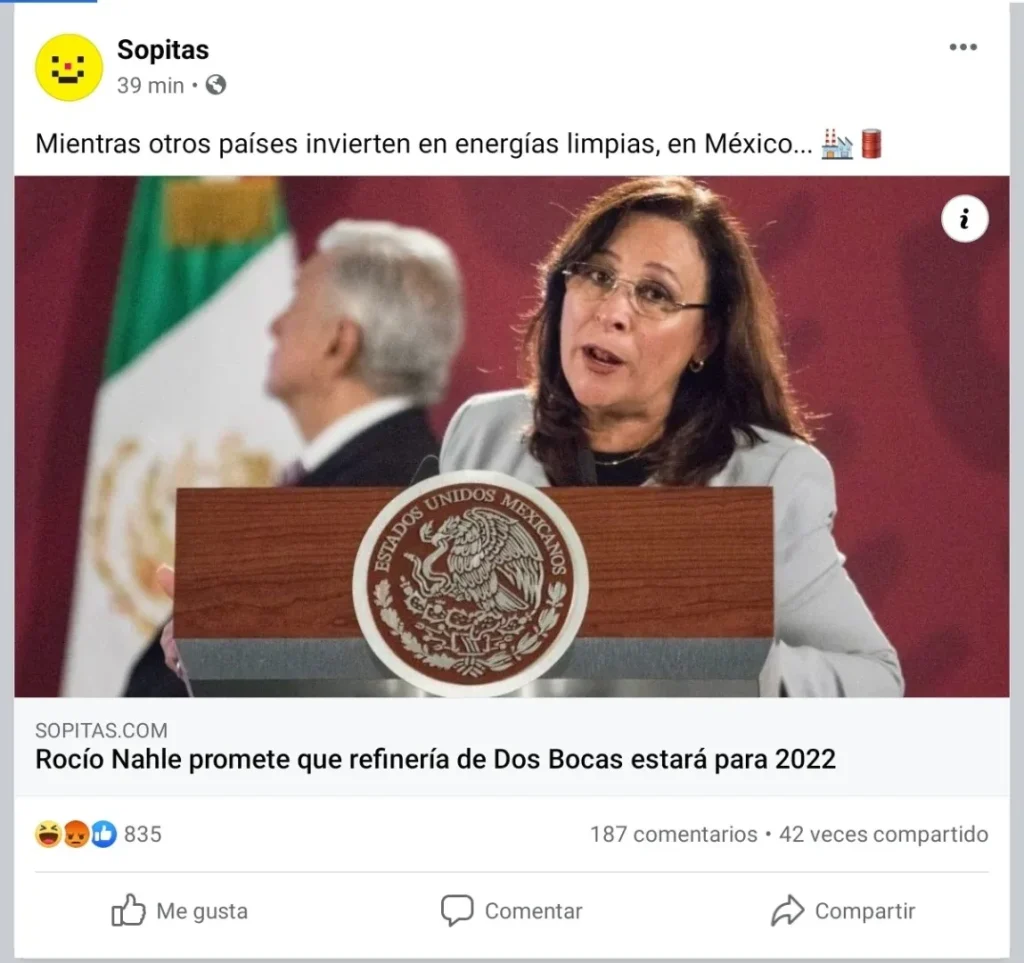Tap the info icon on the article image

[x=964, y=221]
